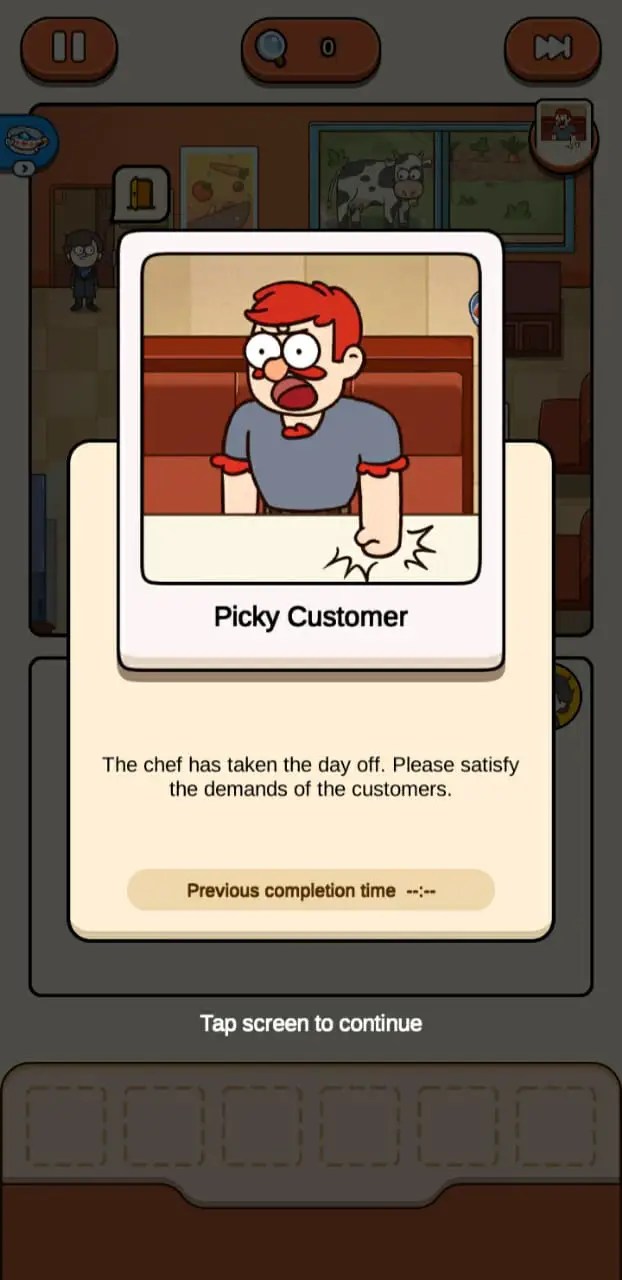Tap screen to continue prompt
The width and height of the screenshot is (622, 1280).
click(311, 1023)
